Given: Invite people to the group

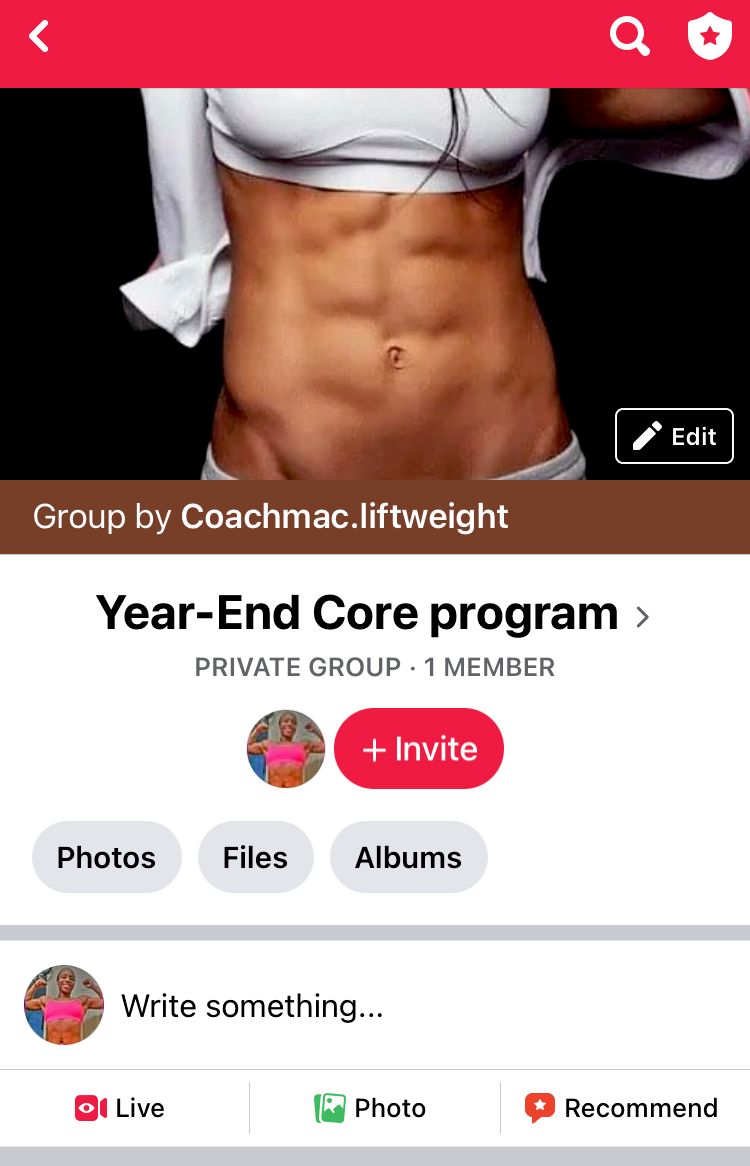Looking at the screenshot, I should tap(419, 749).
